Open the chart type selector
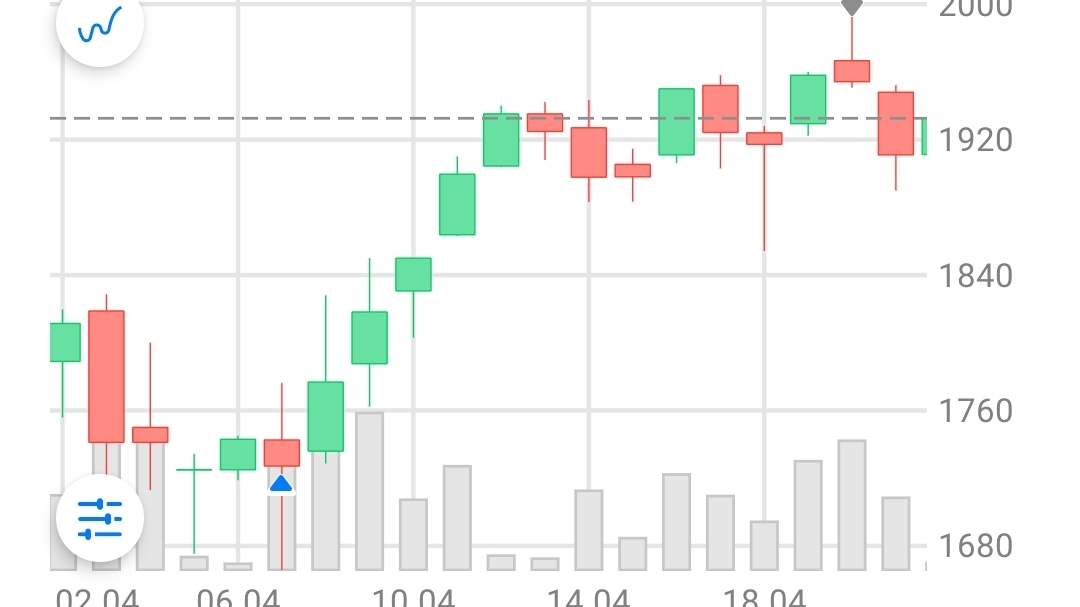 (x=100, y=25)
